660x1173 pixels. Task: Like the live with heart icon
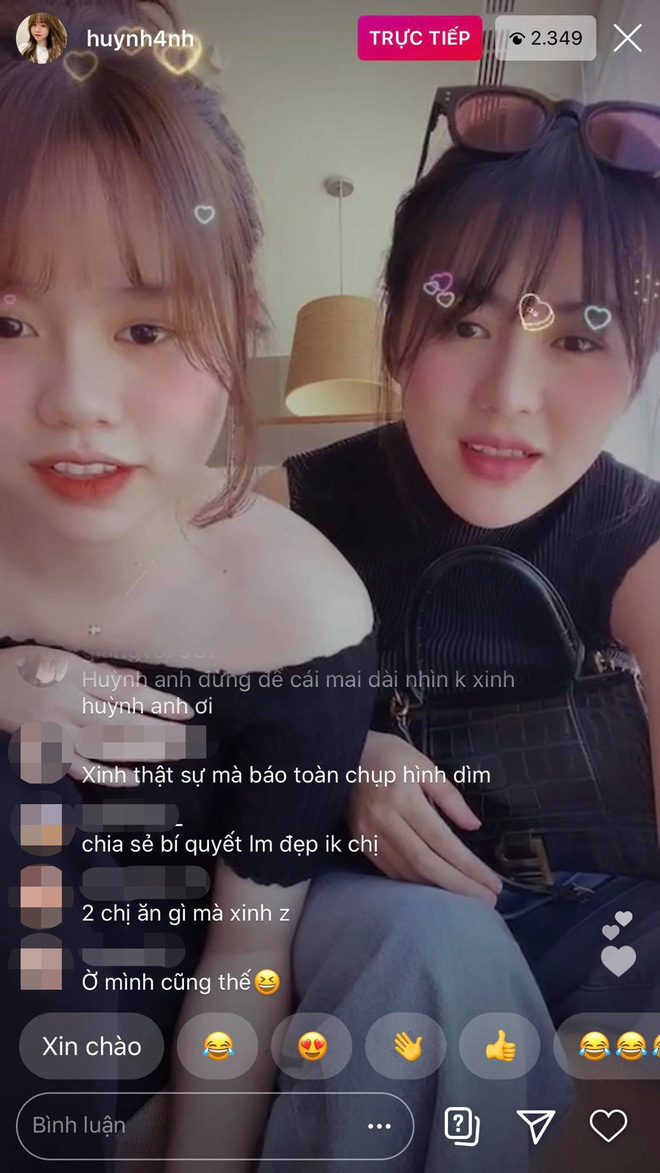(x=608, y=1126)
